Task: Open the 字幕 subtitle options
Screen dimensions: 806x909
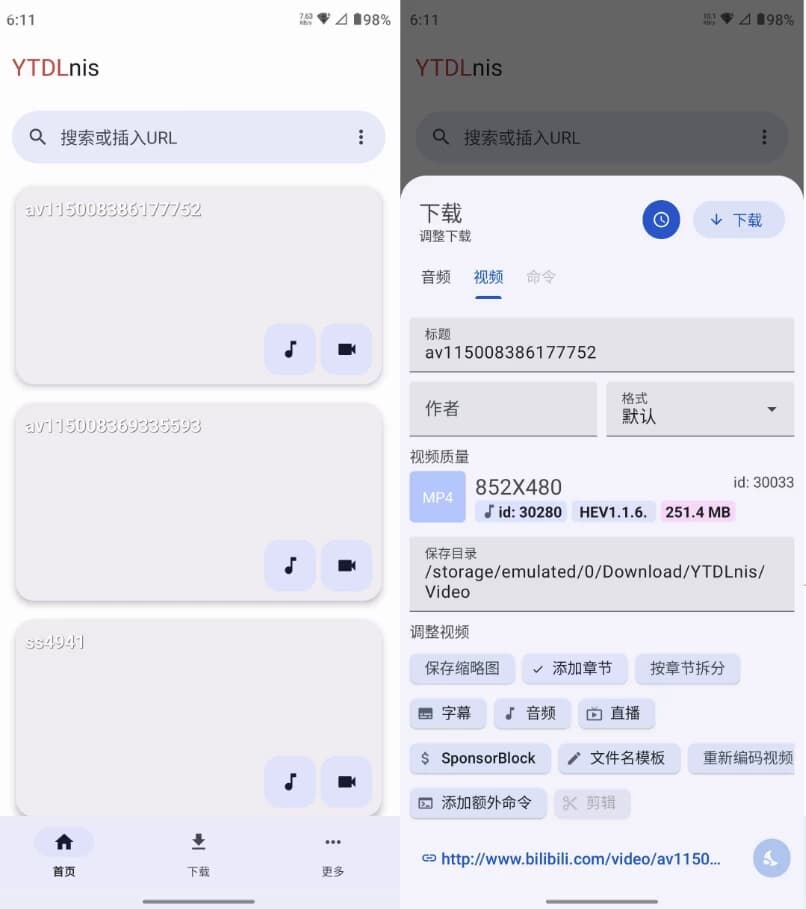Action: (447, 713)
